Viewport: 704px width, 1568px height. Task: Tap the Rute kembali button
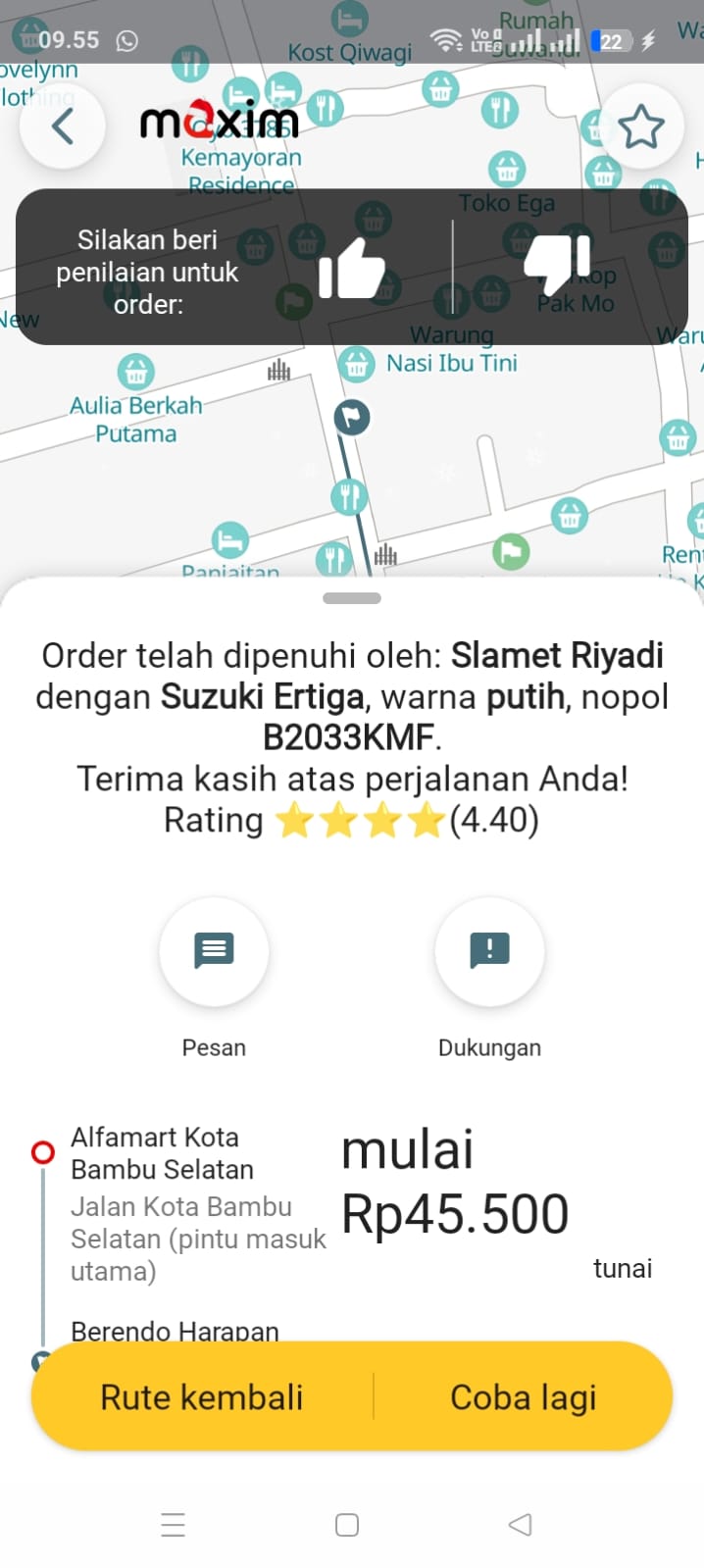point(202,1396)
